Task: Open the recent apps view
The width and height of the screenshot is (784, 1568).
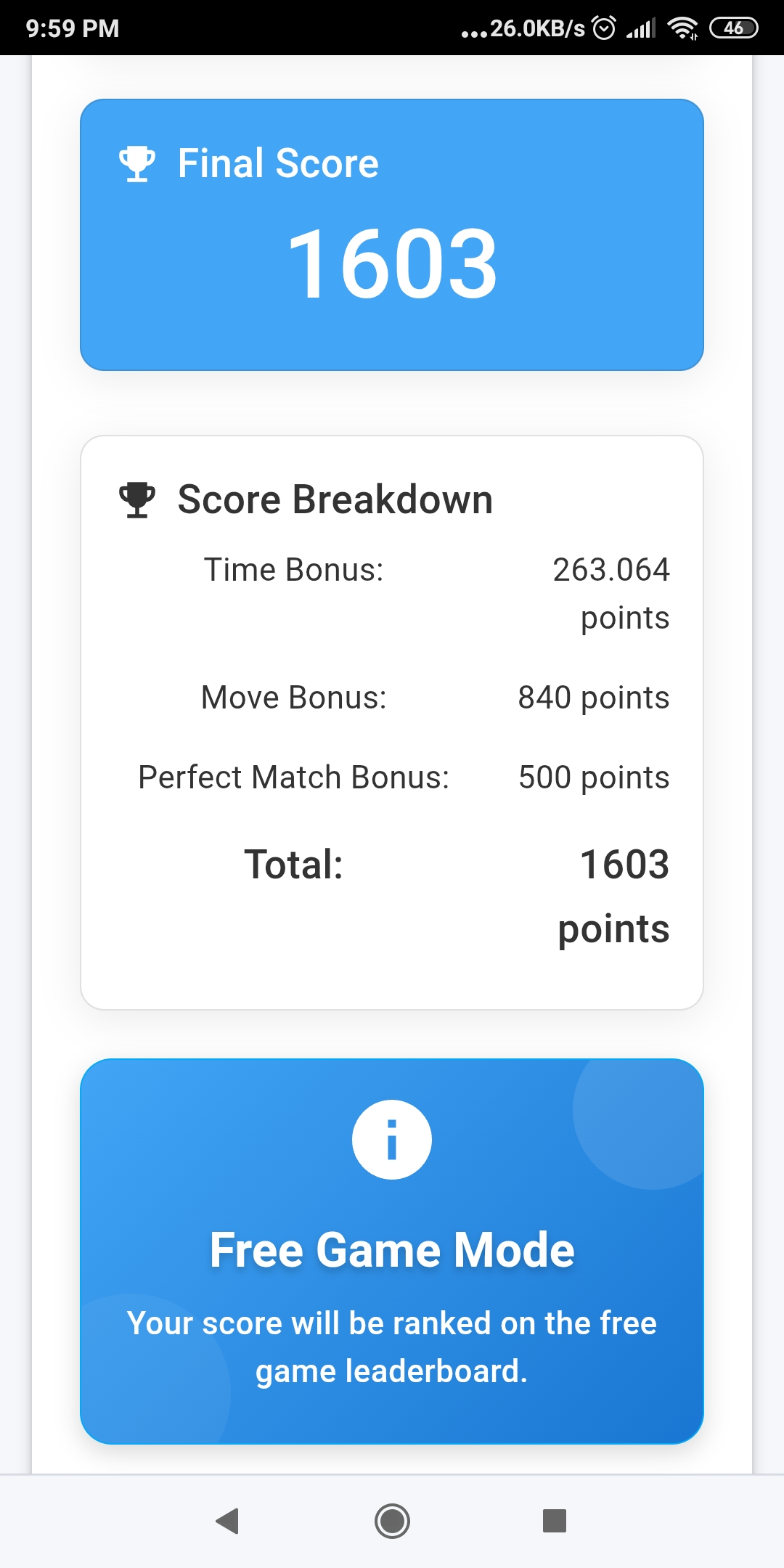Action: pyautogui.click(x=554, y=1521)
